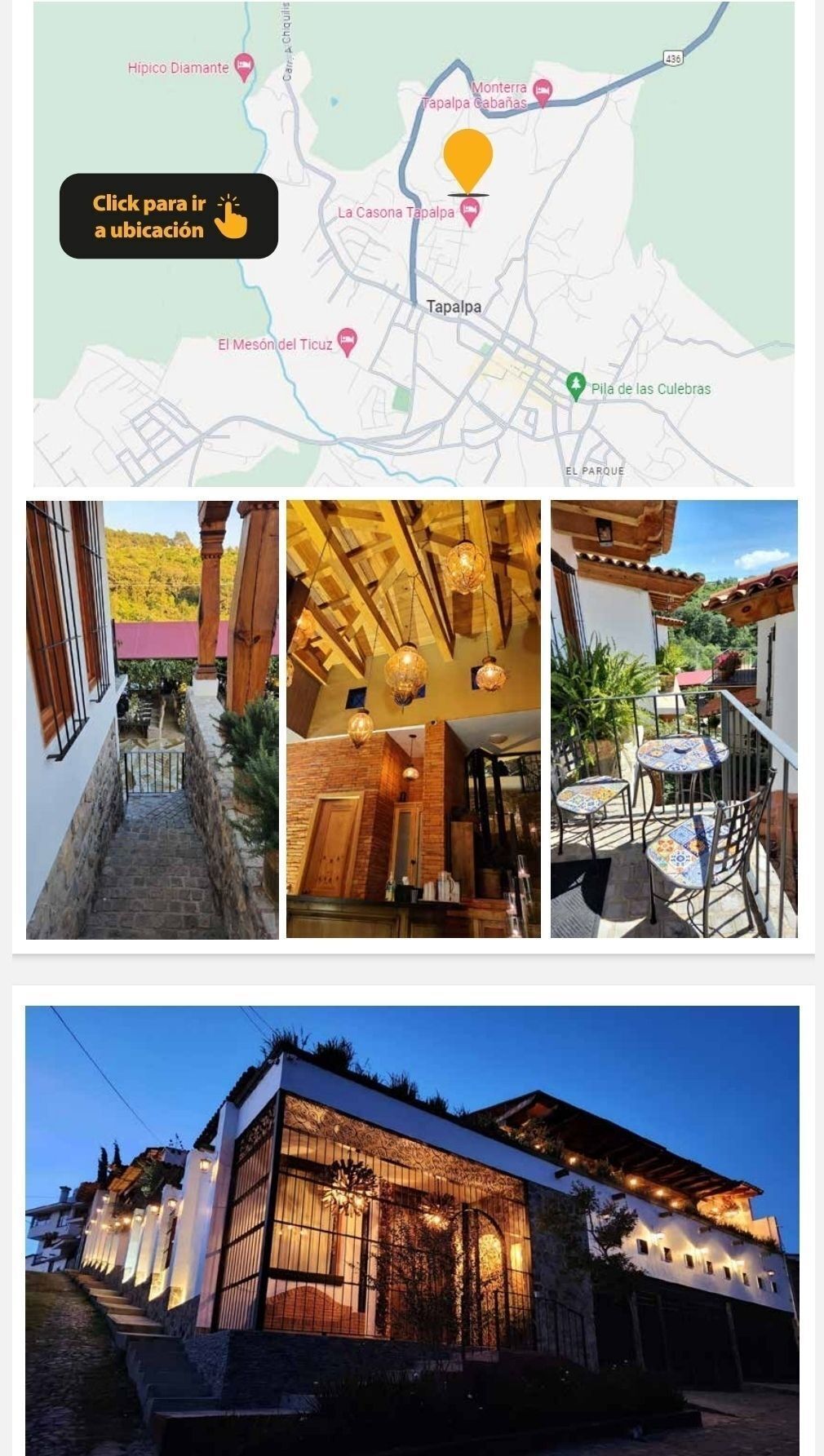Open the stone stairway photo
This screenshot has width=824, height=1456.
[152, 719]
